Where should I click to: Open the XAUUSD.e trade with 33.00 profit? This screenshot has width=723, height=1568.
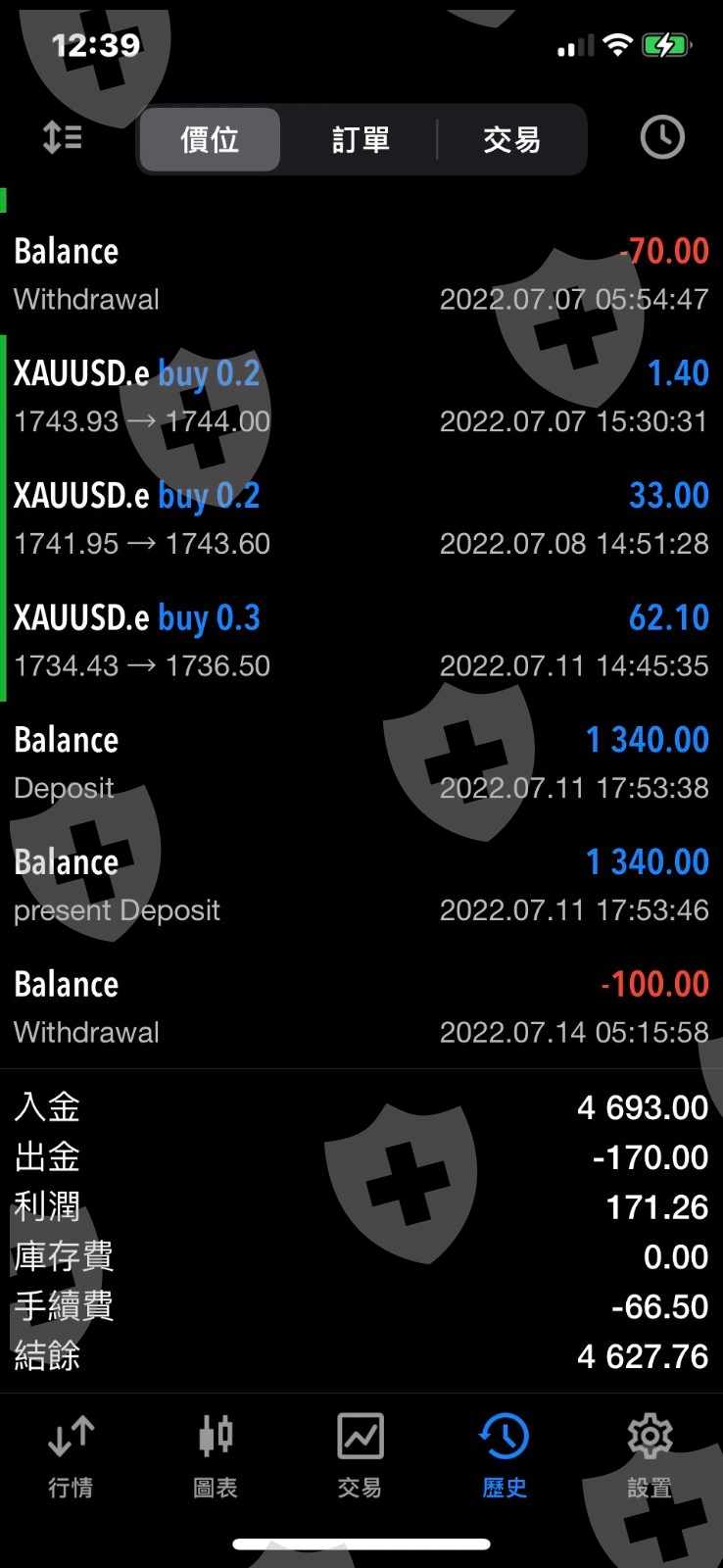pos(361,518)
